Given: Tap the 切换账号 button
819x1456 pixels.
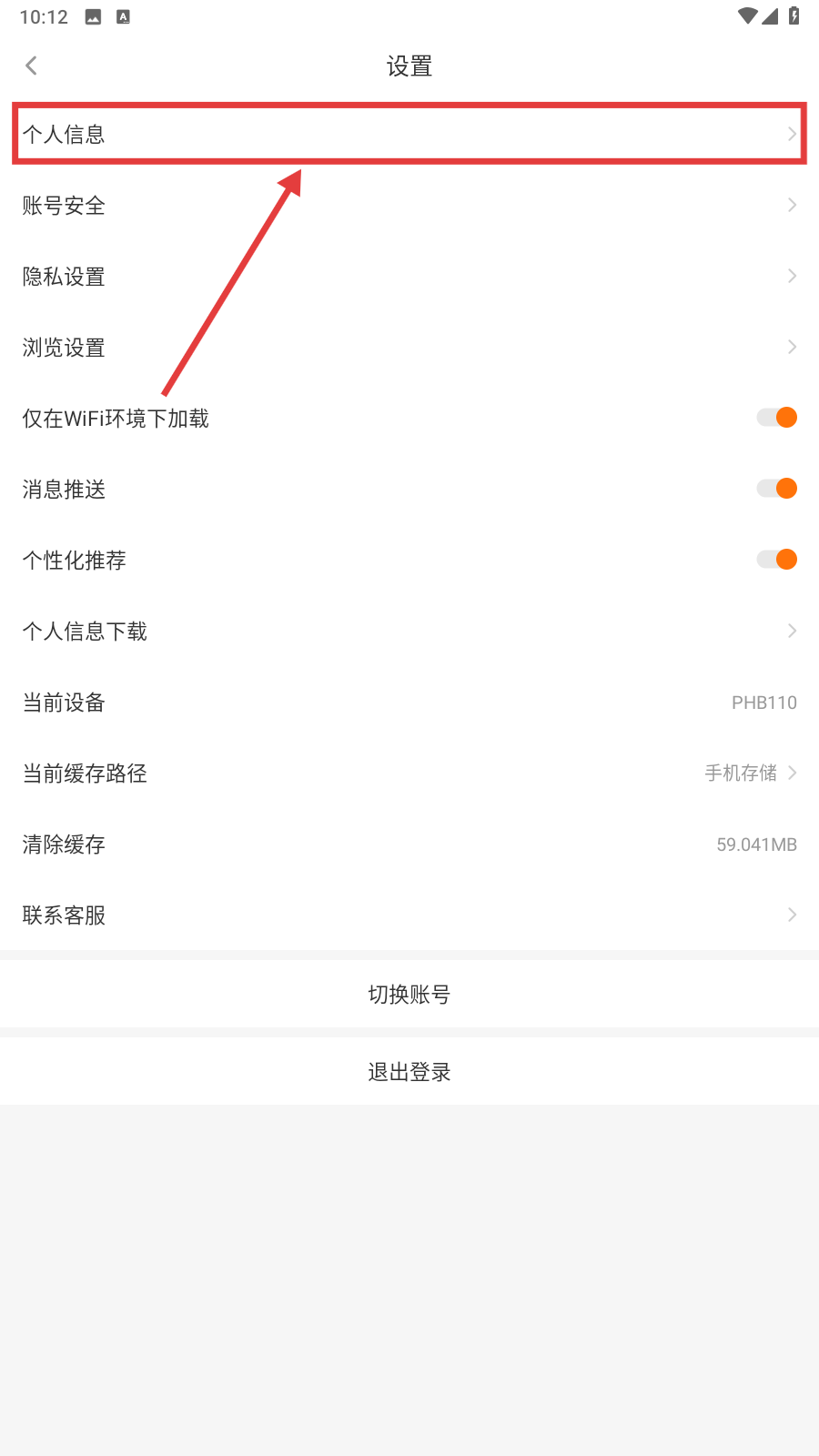Looking at the screenshot, I should (x=409, y=994).
